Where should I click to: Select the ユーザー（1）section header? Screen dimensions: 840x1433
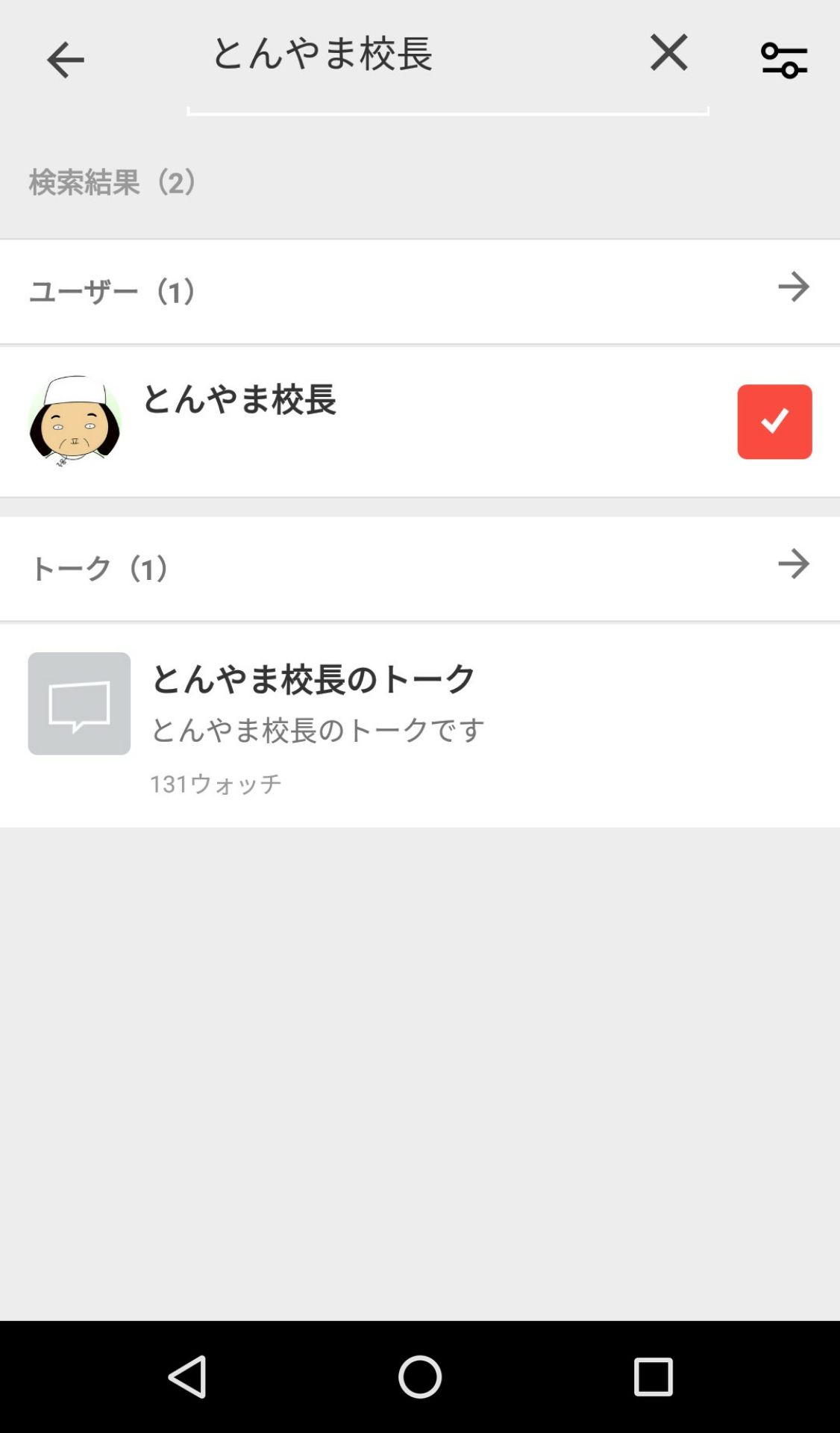click(112, 290)
